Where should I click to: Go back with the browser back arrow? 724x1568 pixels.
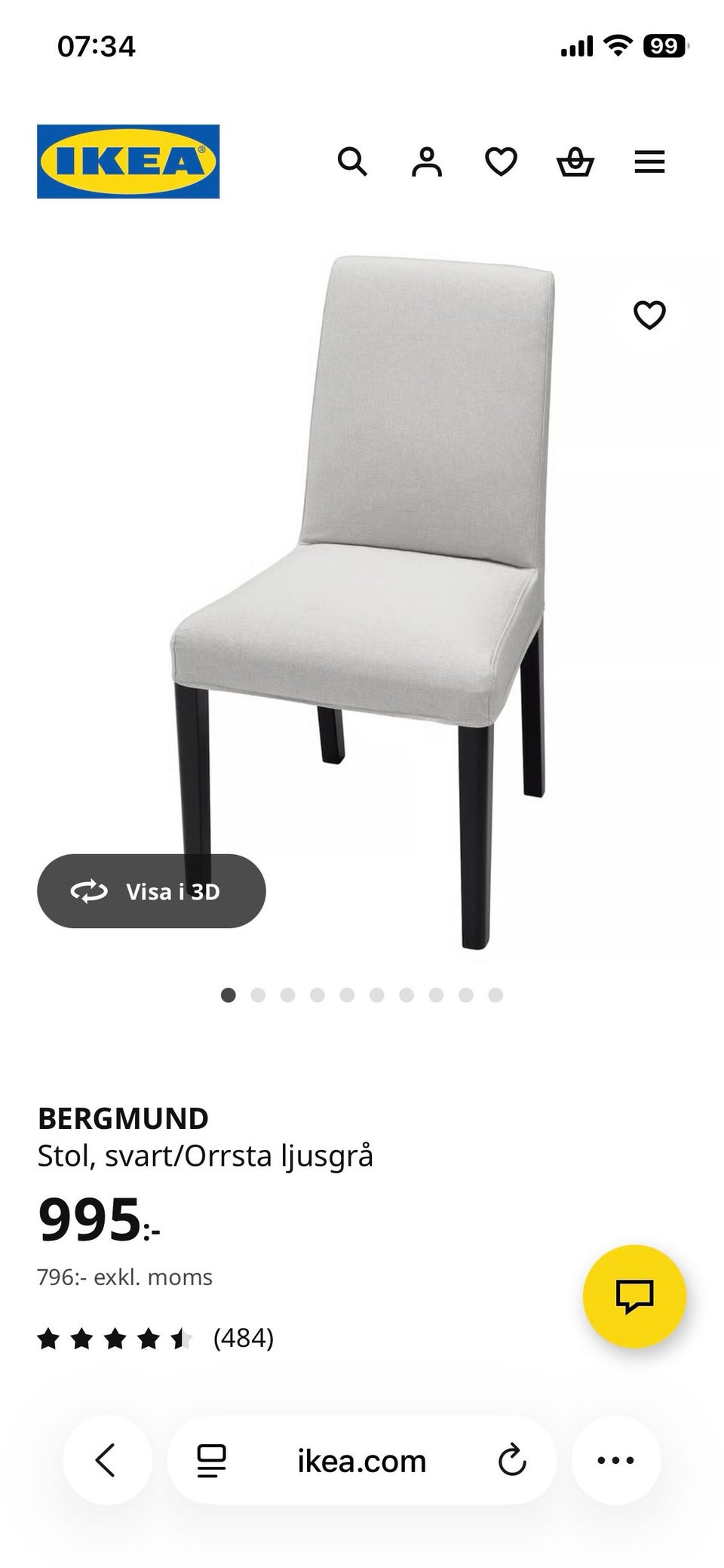[106, 1461]
